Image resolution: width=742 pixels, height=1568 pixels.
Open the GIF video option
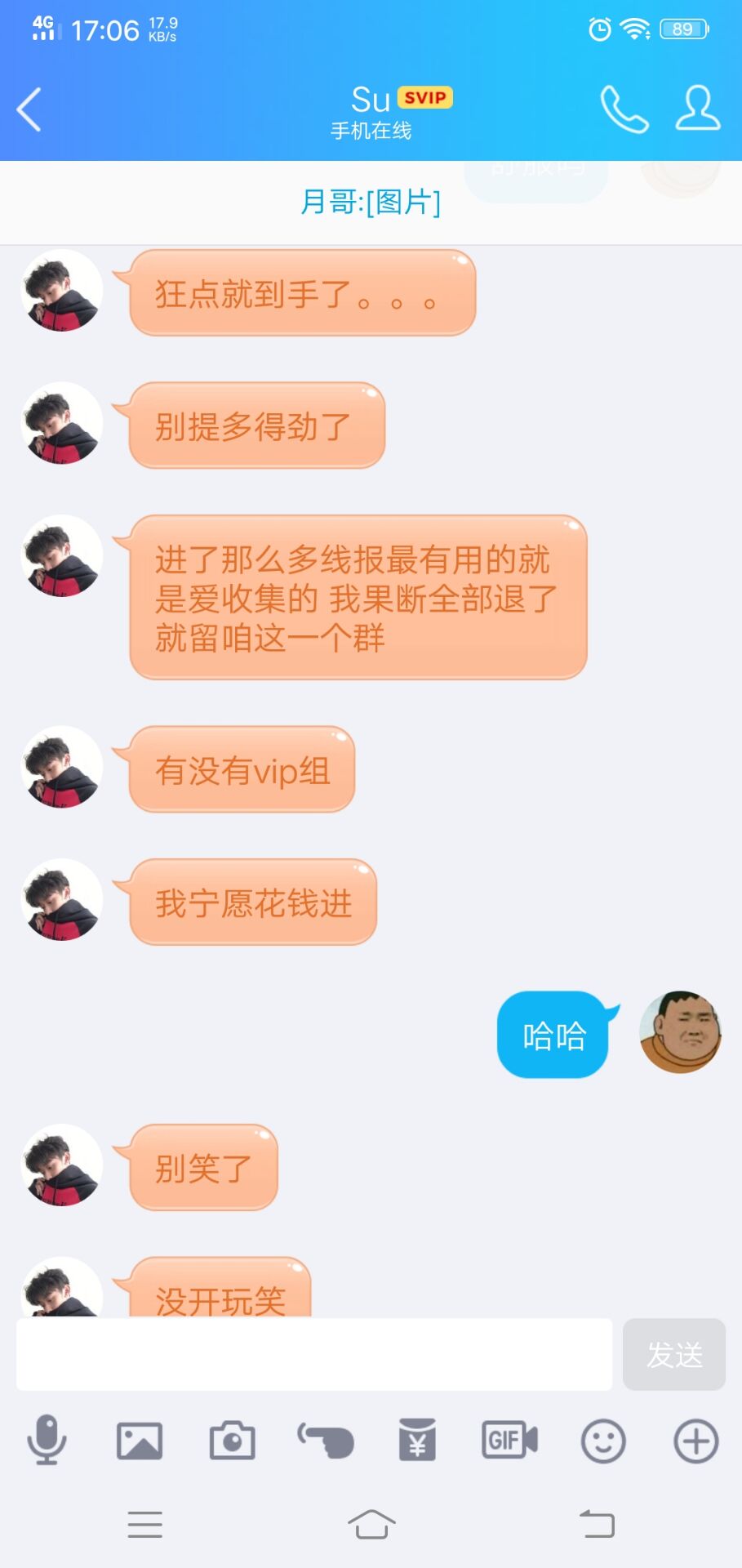tap(510, 1441)
